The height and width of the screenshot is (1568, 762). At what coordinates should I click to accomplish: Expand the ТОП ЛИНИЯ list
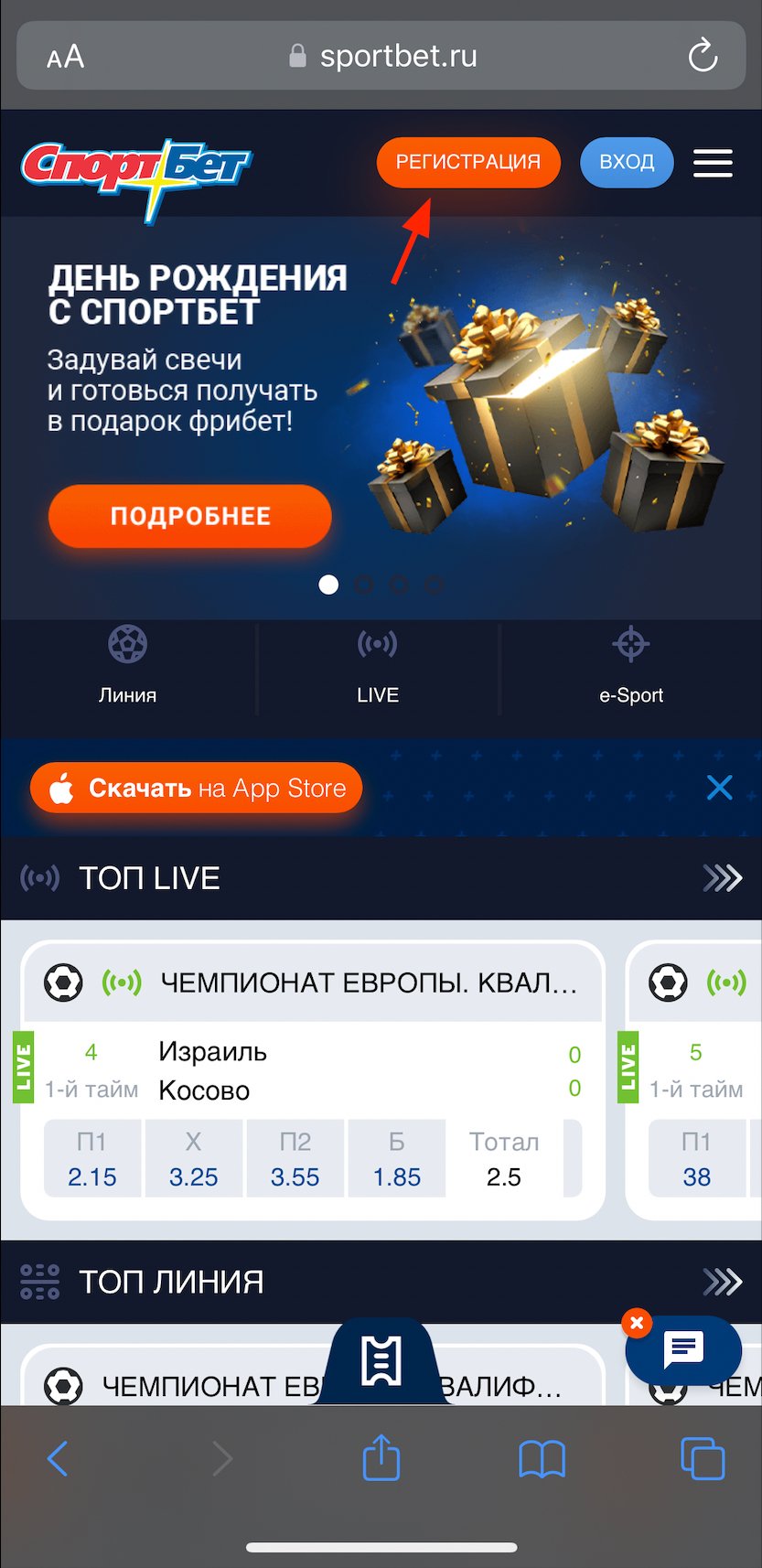[x=722, y=1282]
